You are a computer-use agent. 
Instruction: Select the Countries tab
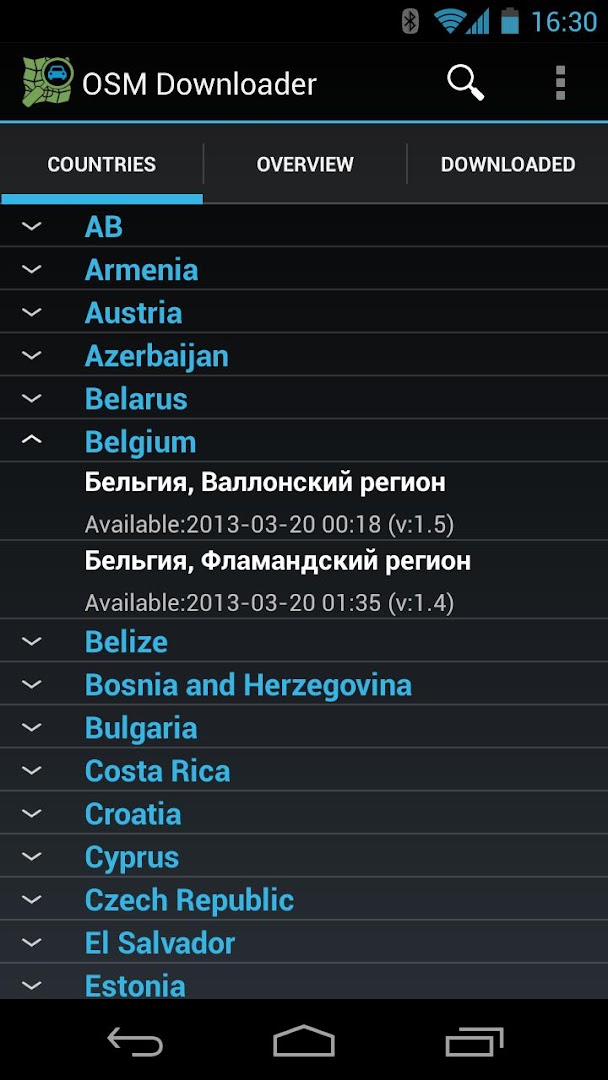click(102, 164)
